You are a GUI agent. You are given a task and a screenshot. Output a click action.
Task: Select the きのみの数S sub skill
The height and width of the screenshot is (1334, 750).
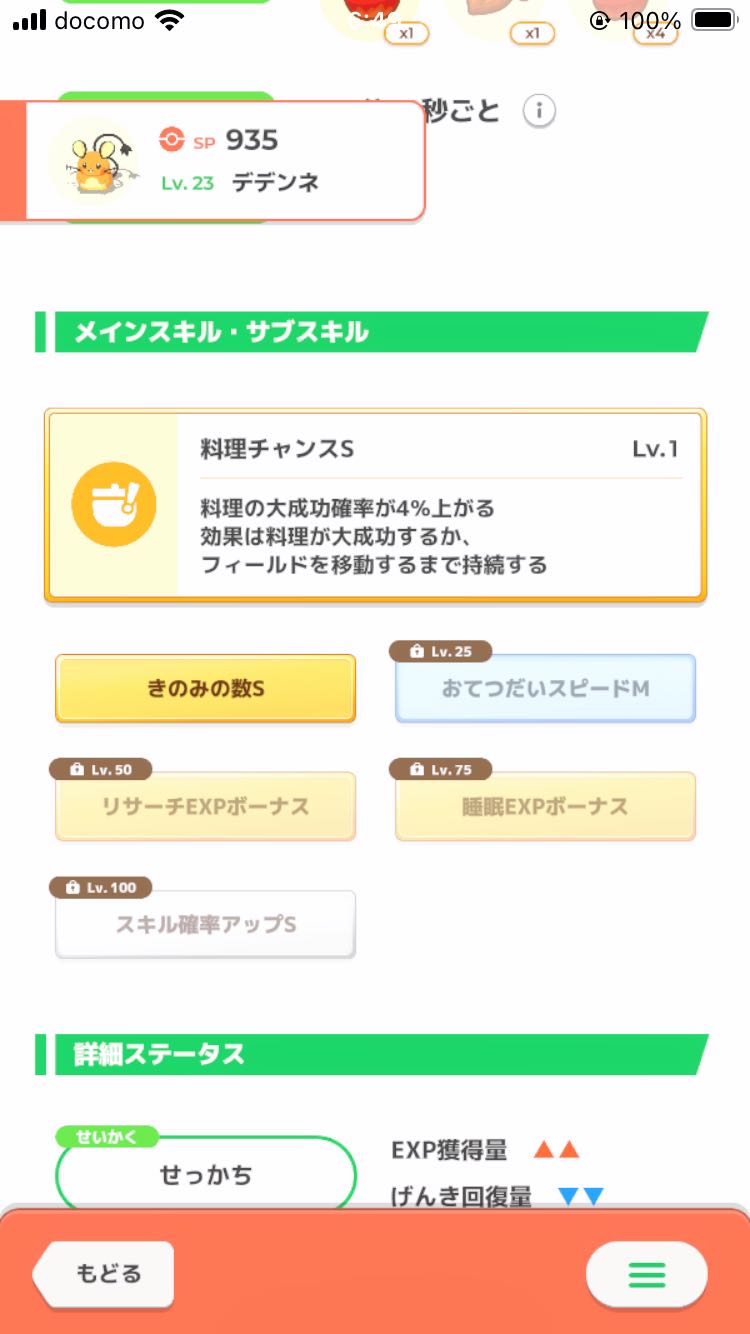205,688
